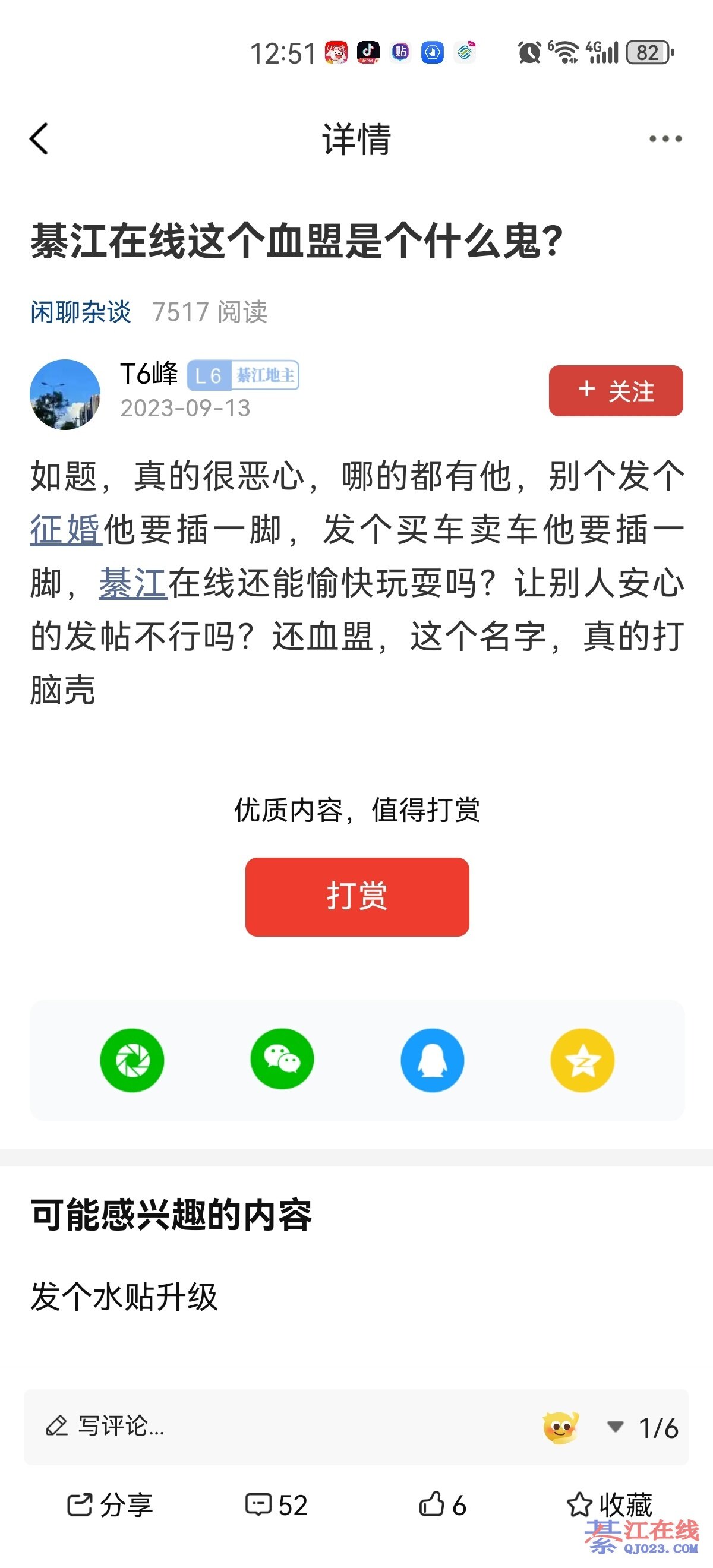Open suggested post 发个水贴升级
Viewport: 713px width, 1568px height.
[124, 1297]
